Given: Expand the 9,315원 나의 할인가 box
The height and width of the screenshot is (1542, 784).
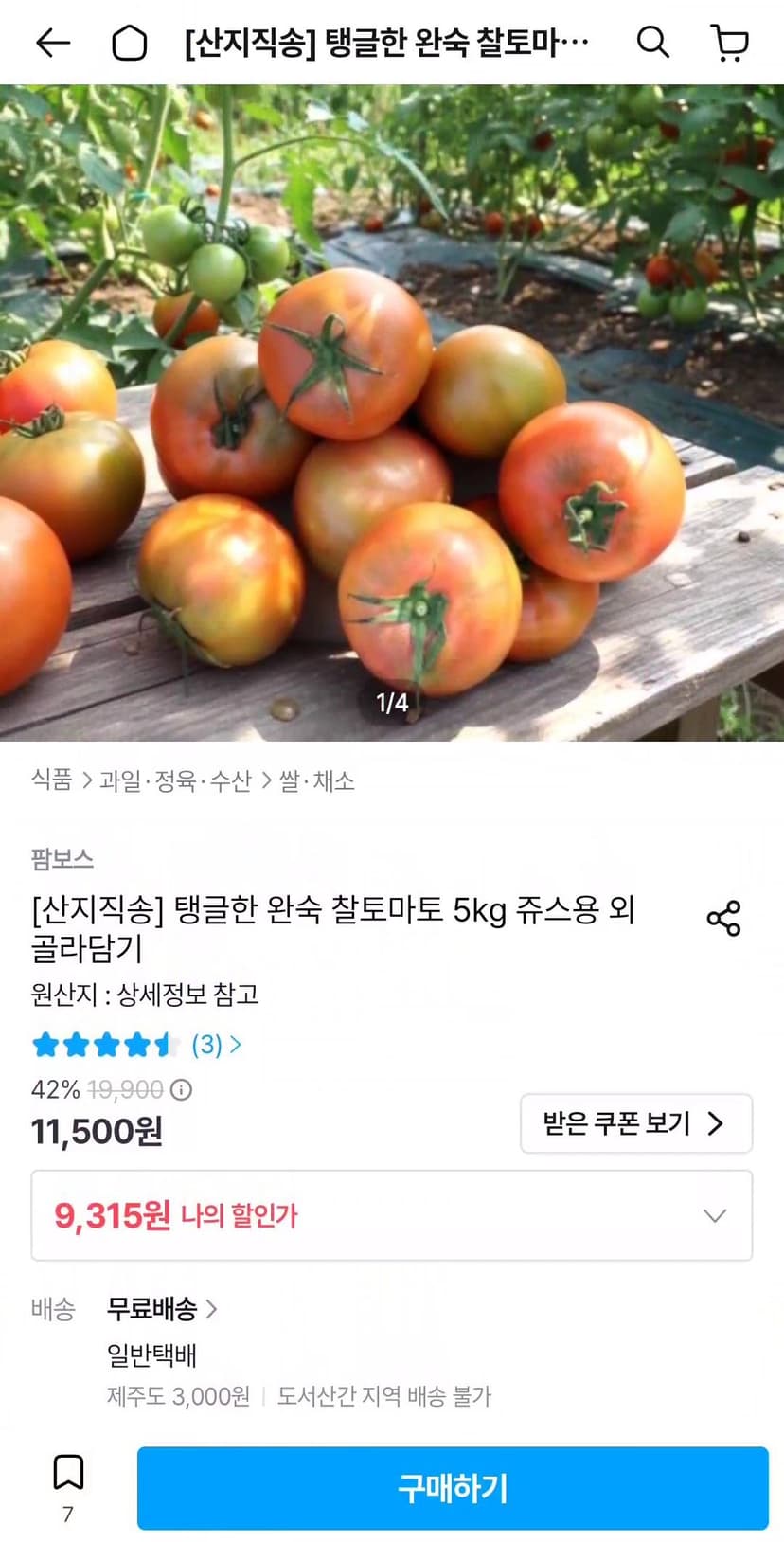Looking at the screenshot, I should (x=392, y=1215).
